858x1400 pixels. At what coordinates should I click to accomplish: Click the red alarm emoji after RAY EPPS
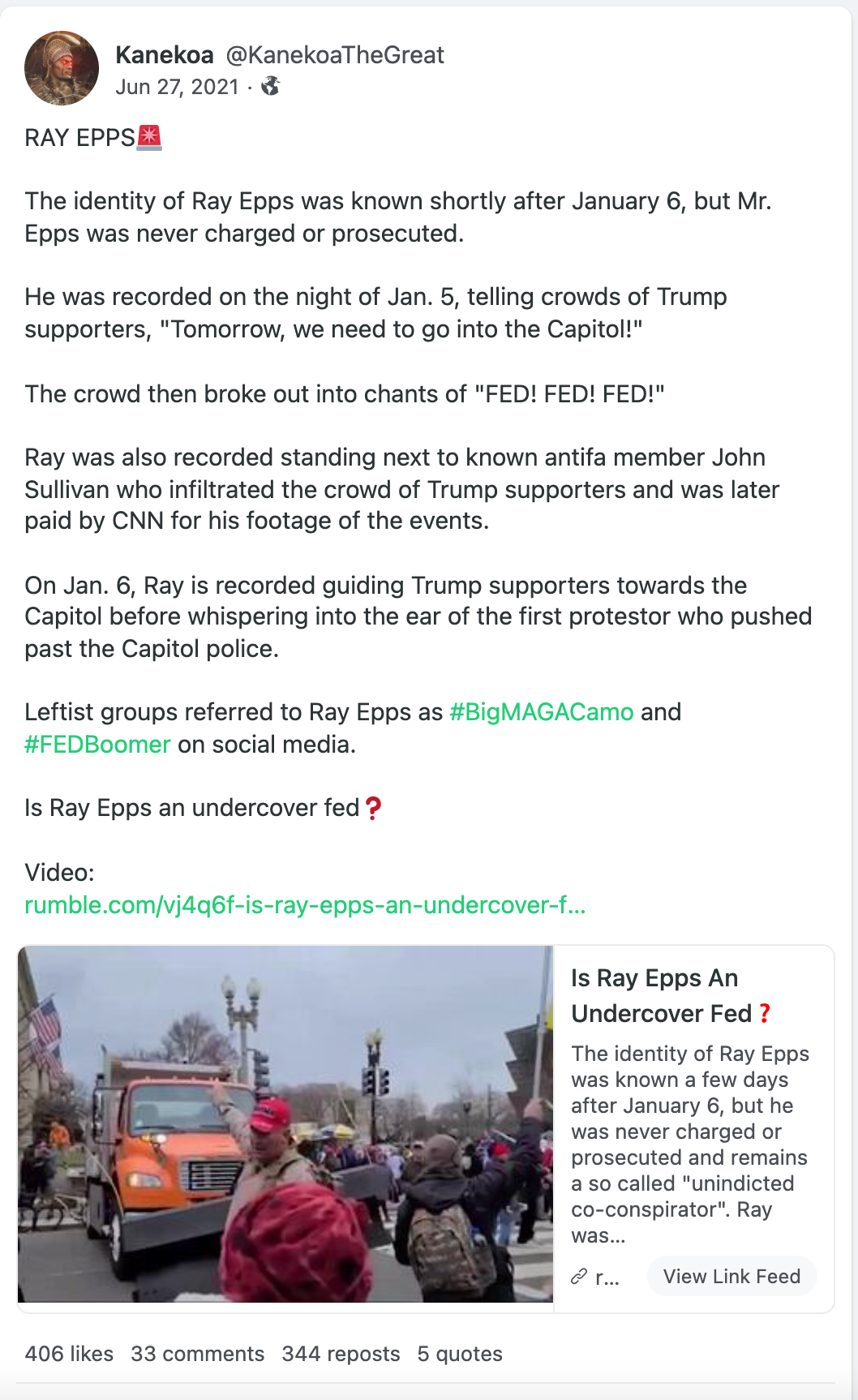pyautogui.click(x=151, y=138)
